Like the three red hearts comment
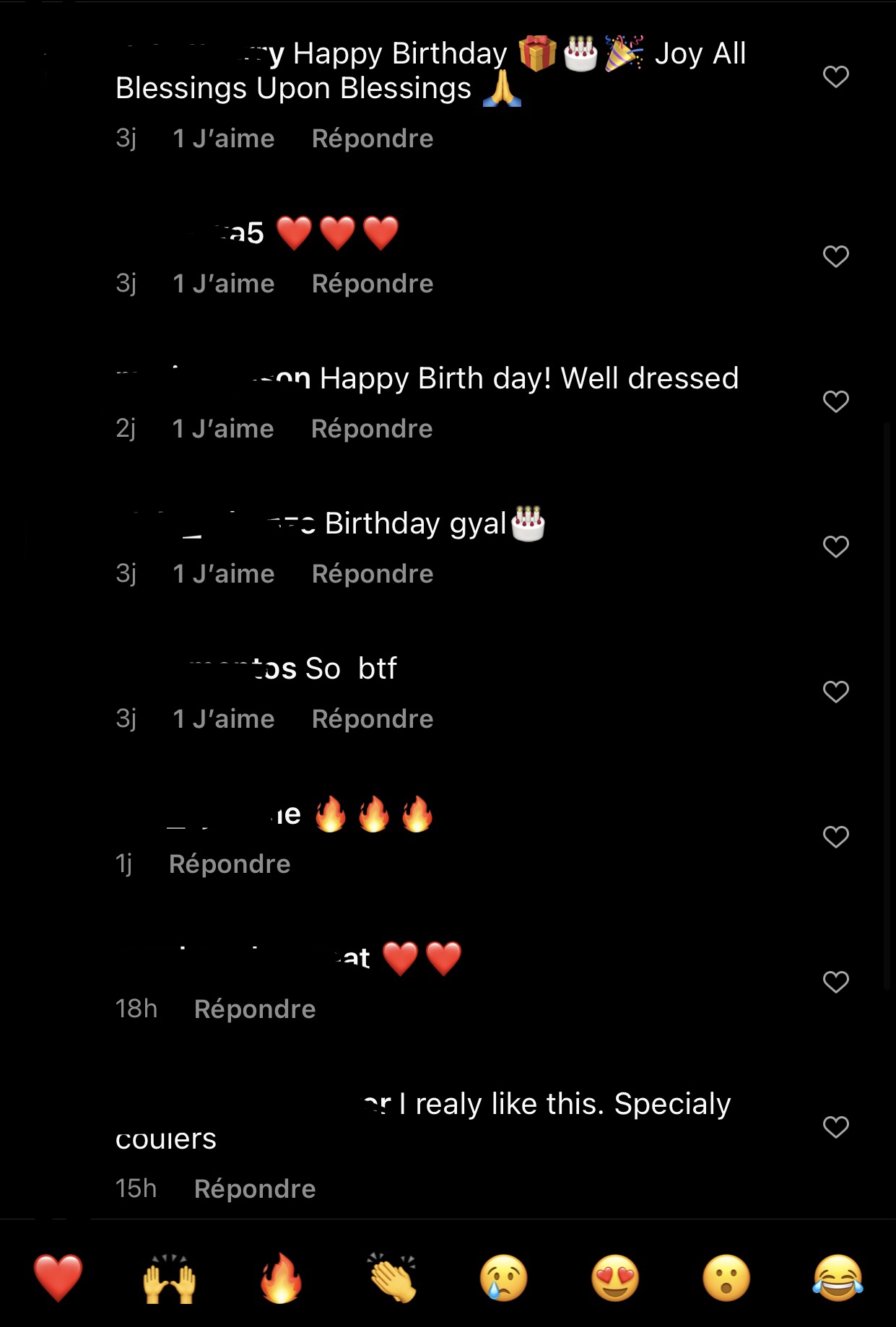Viewport: 896px width, 1327px height. (835, 256)
